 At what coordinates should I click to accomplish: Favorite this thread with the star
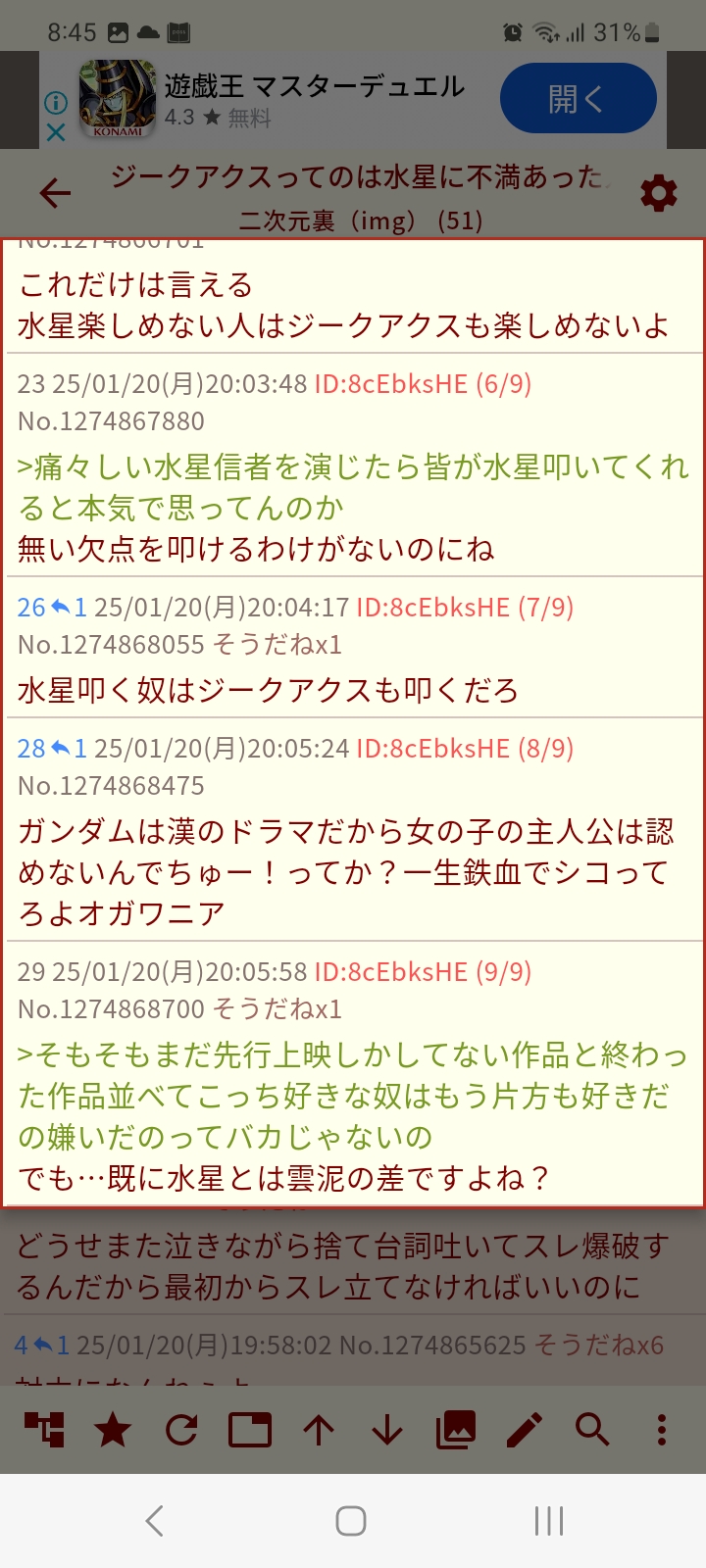pos(113,1430)
